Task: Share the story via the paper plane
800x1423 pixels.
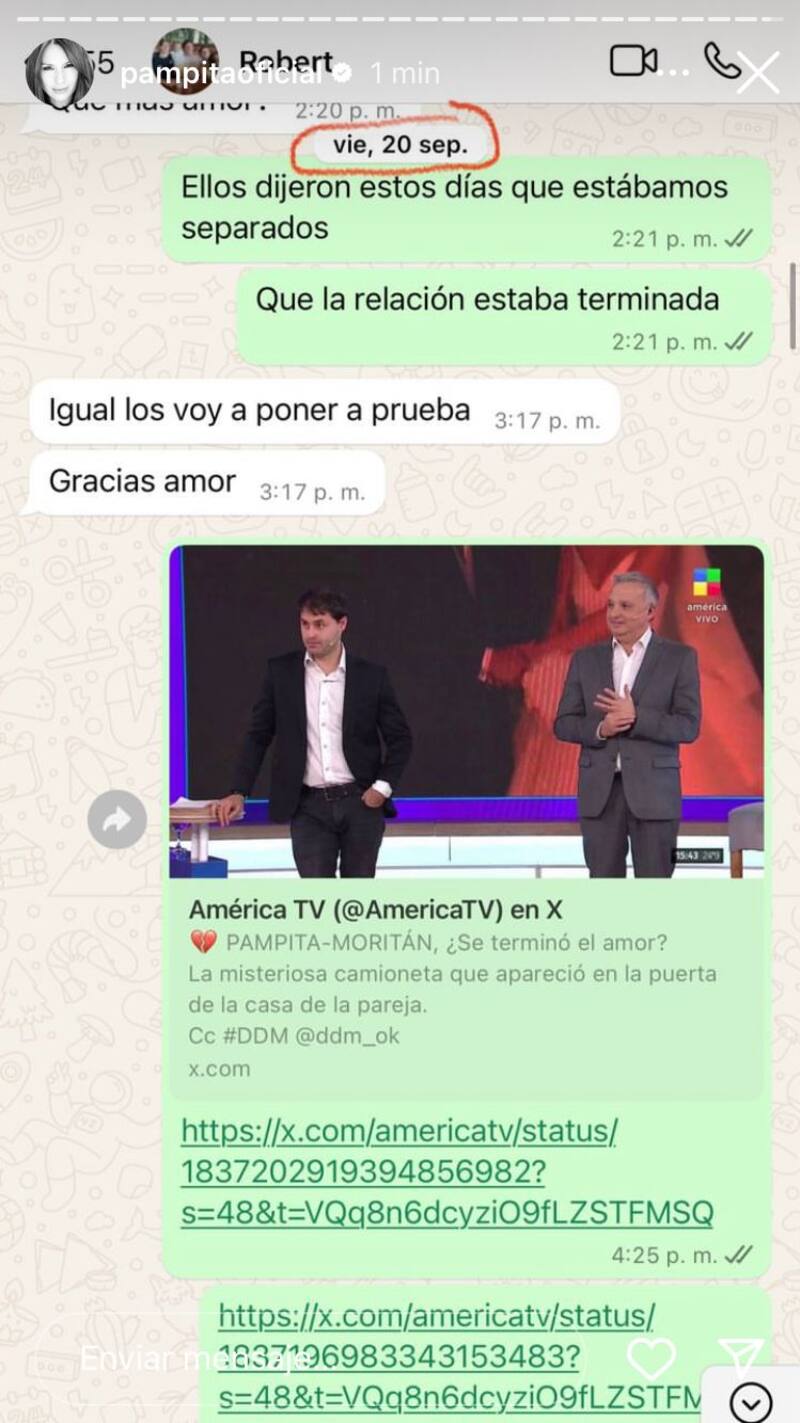Action: pyautogui.click(x=741, y=1358)
